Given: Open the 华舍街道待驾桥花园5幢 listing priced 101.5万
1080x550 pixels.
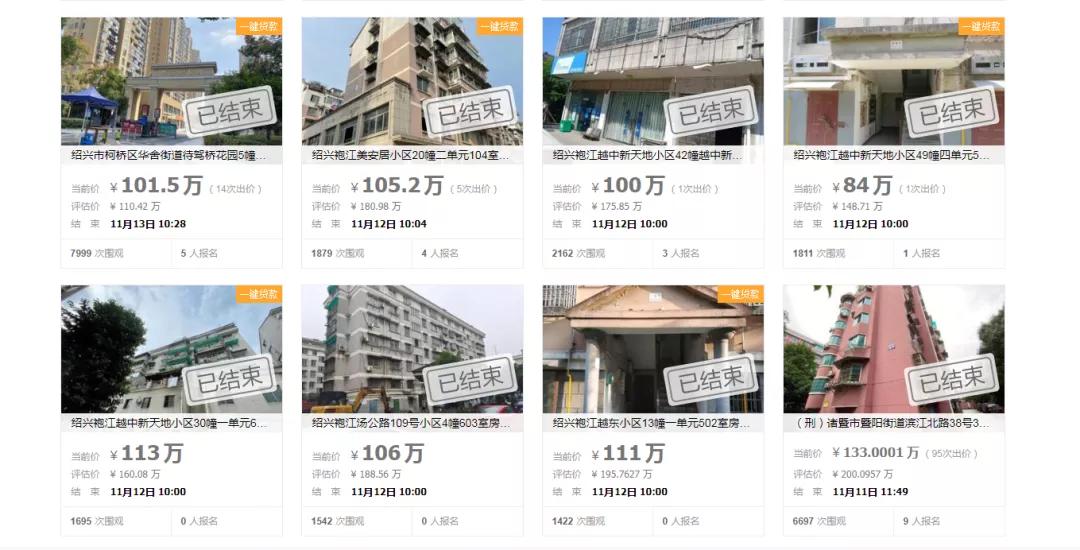Looking at the screenshot, I should coord(170,155).
